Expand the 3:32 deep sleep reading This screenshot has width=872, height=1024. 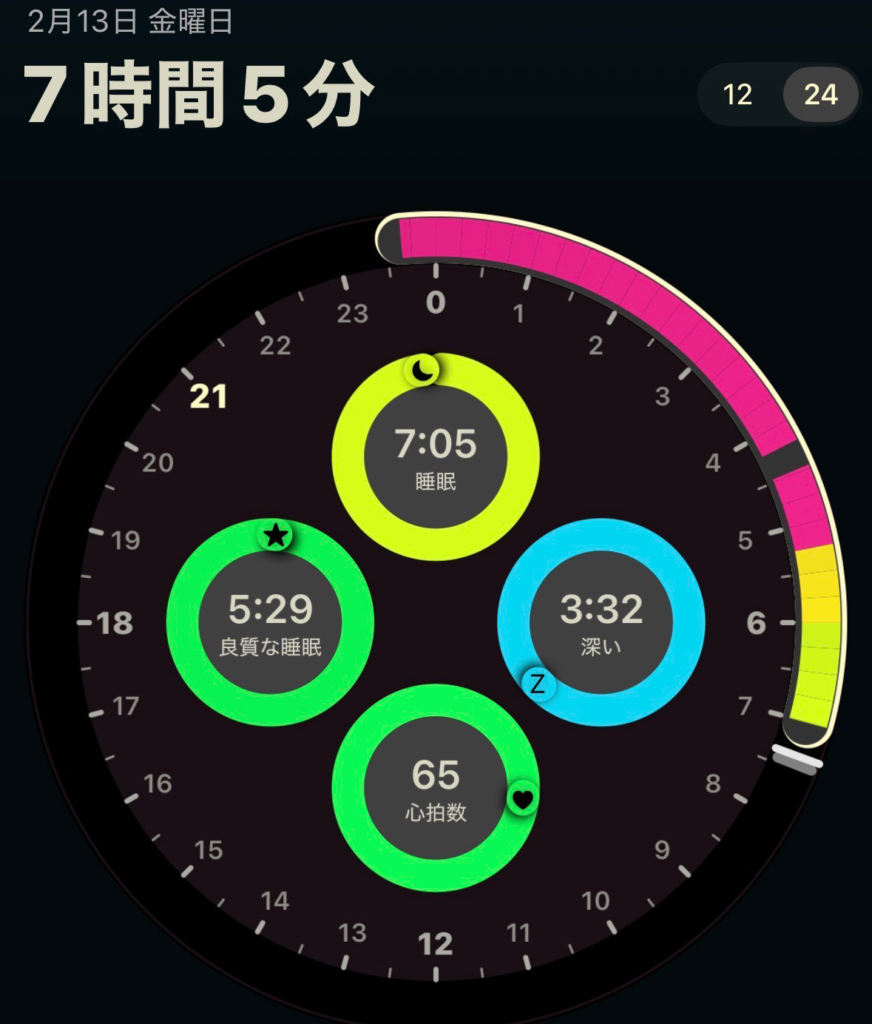[x=600, y=603]
